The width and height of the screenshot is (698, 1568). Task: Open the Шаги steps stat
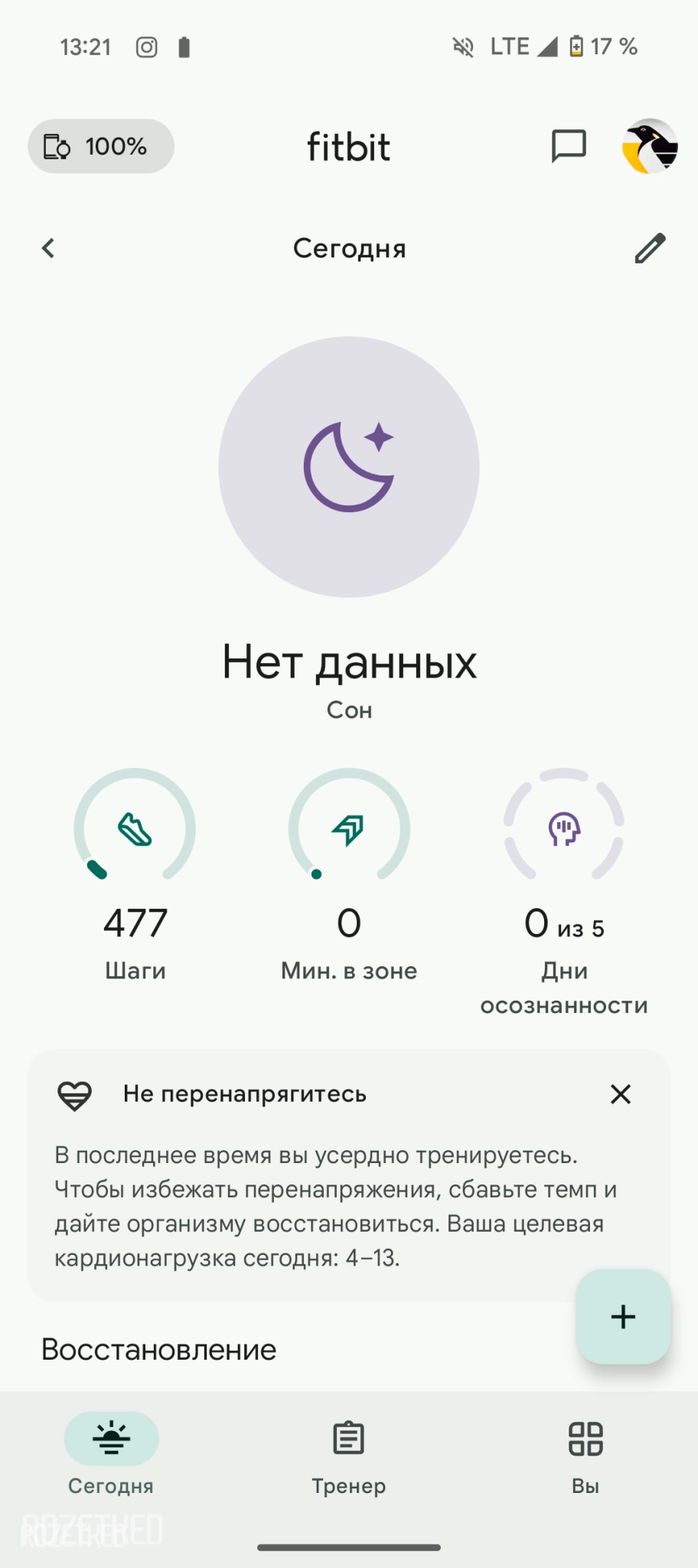point(135,873)
